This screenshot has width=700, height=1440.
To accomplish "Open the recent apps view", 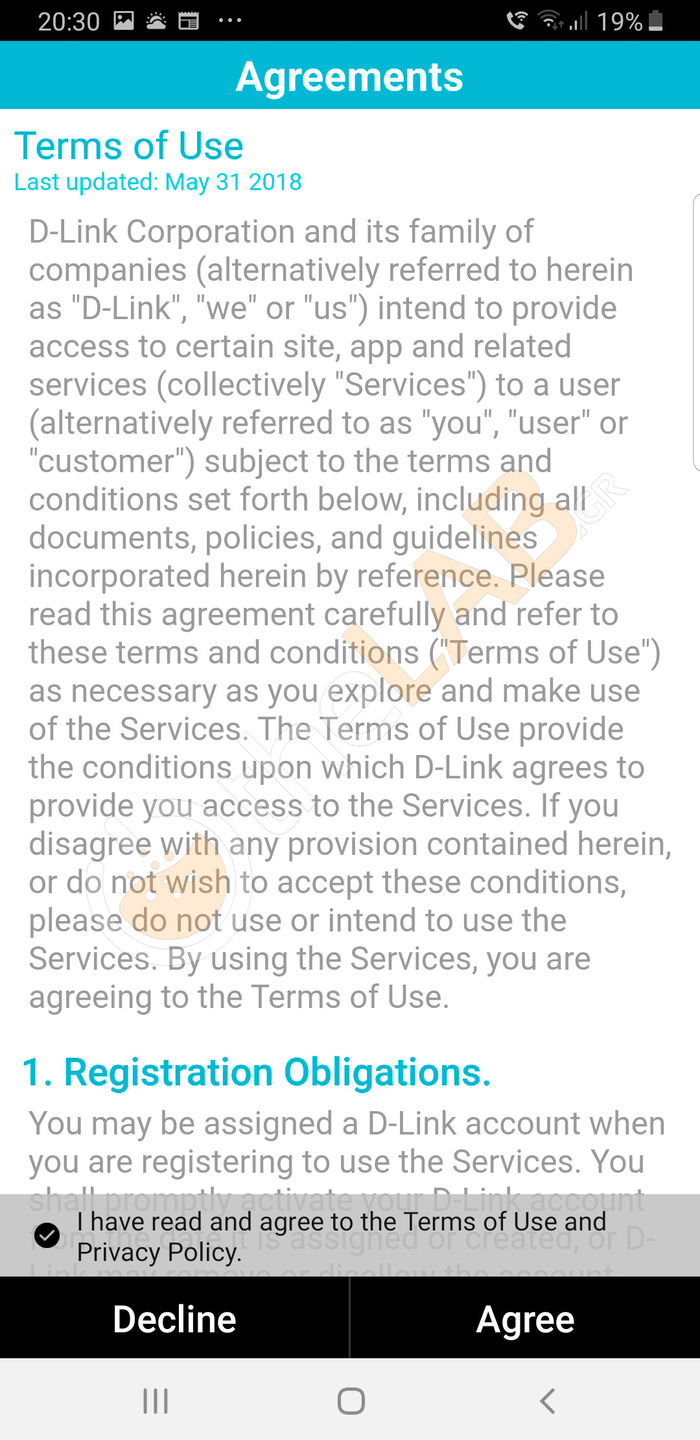I will (155, 1401).
